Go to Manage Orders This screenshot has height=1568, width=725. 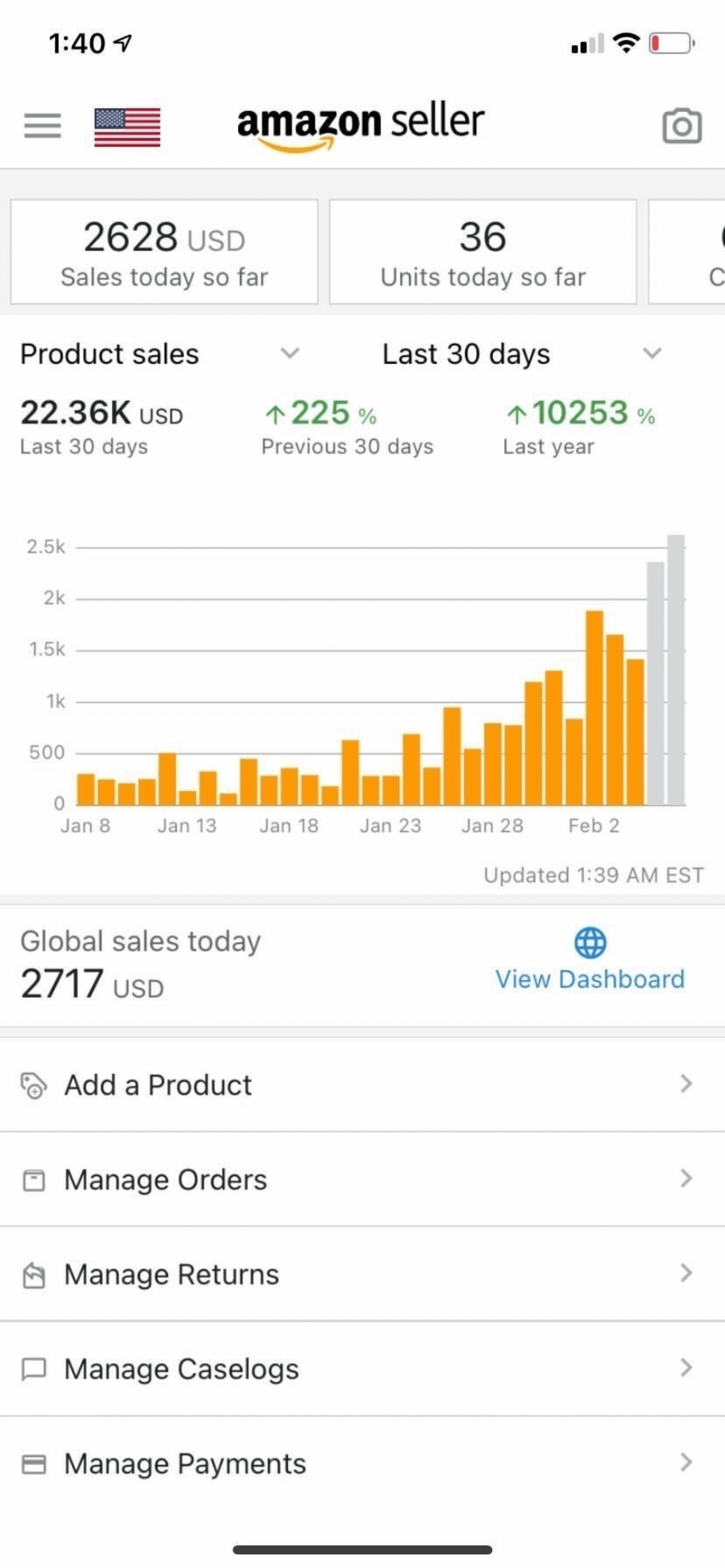pos(362,1179)
